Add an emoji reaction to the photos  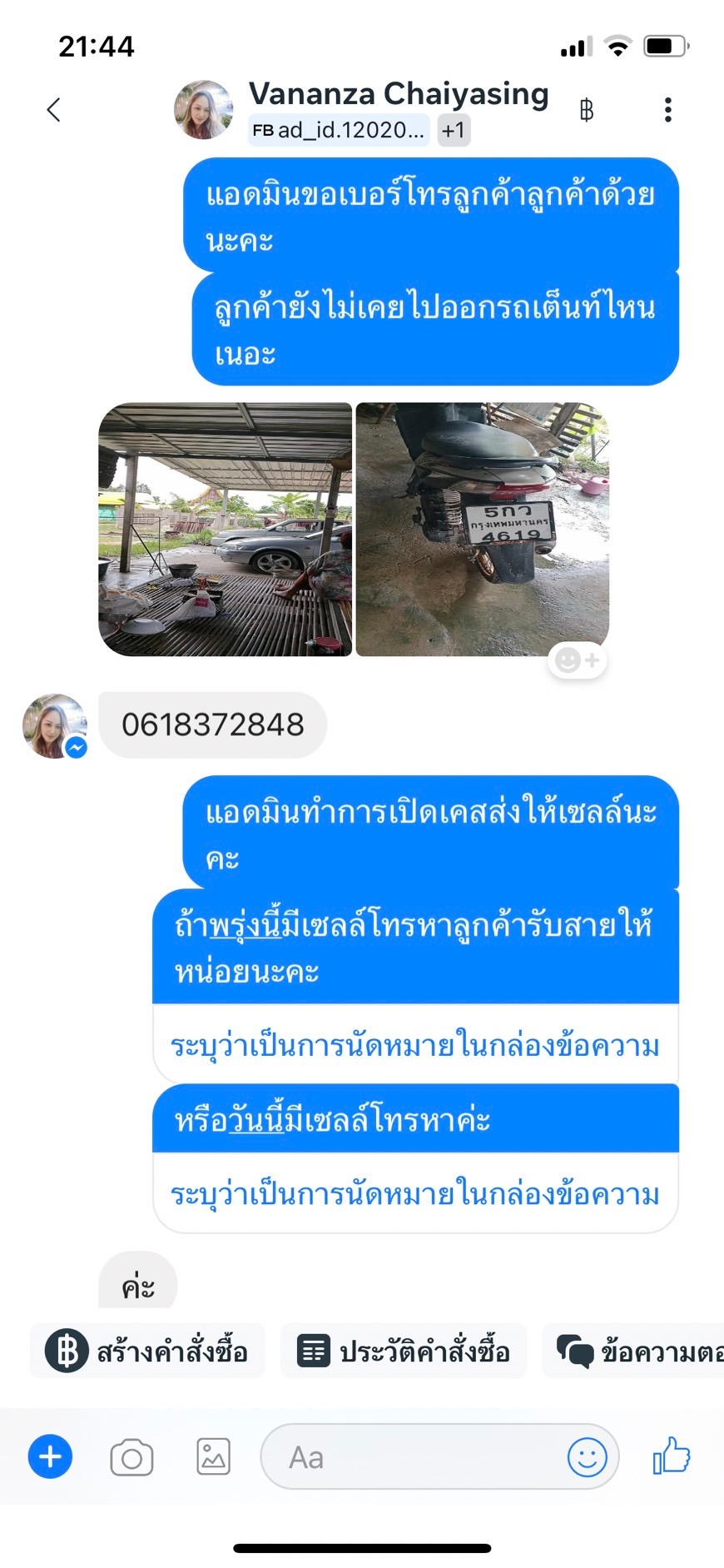tap(578, 660)
